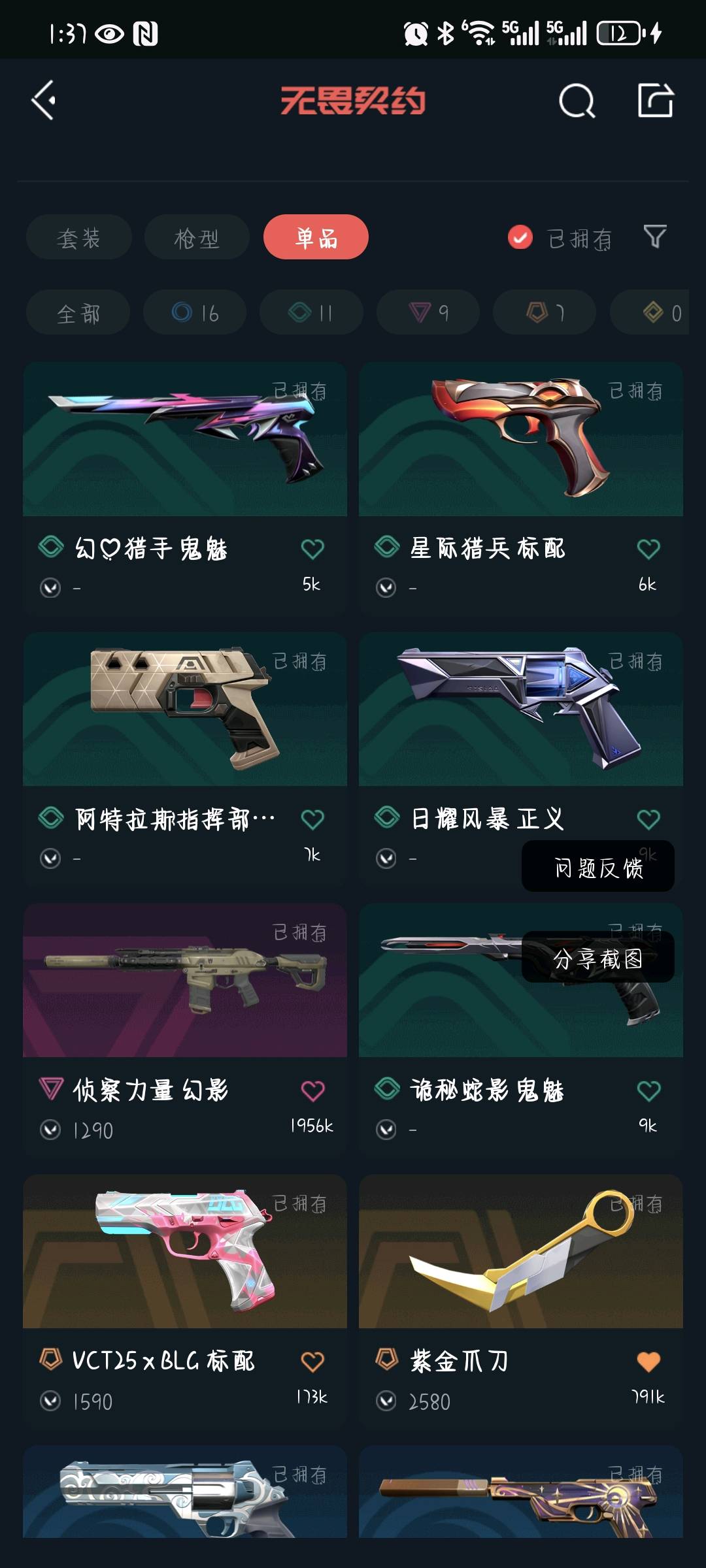Tap the share icon in the header
Image resolution: width=706 pixels, height=1568 pixels.
655,101
